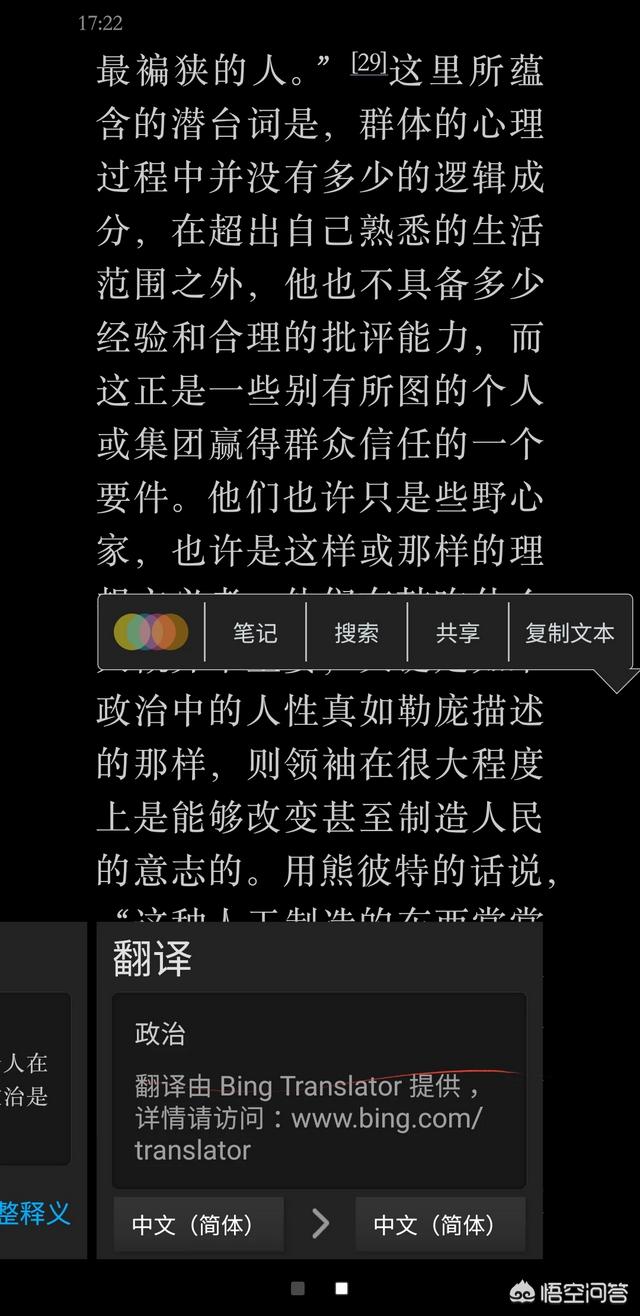Open the full definition link 整释义
640x1316 pixels.
35,1213
